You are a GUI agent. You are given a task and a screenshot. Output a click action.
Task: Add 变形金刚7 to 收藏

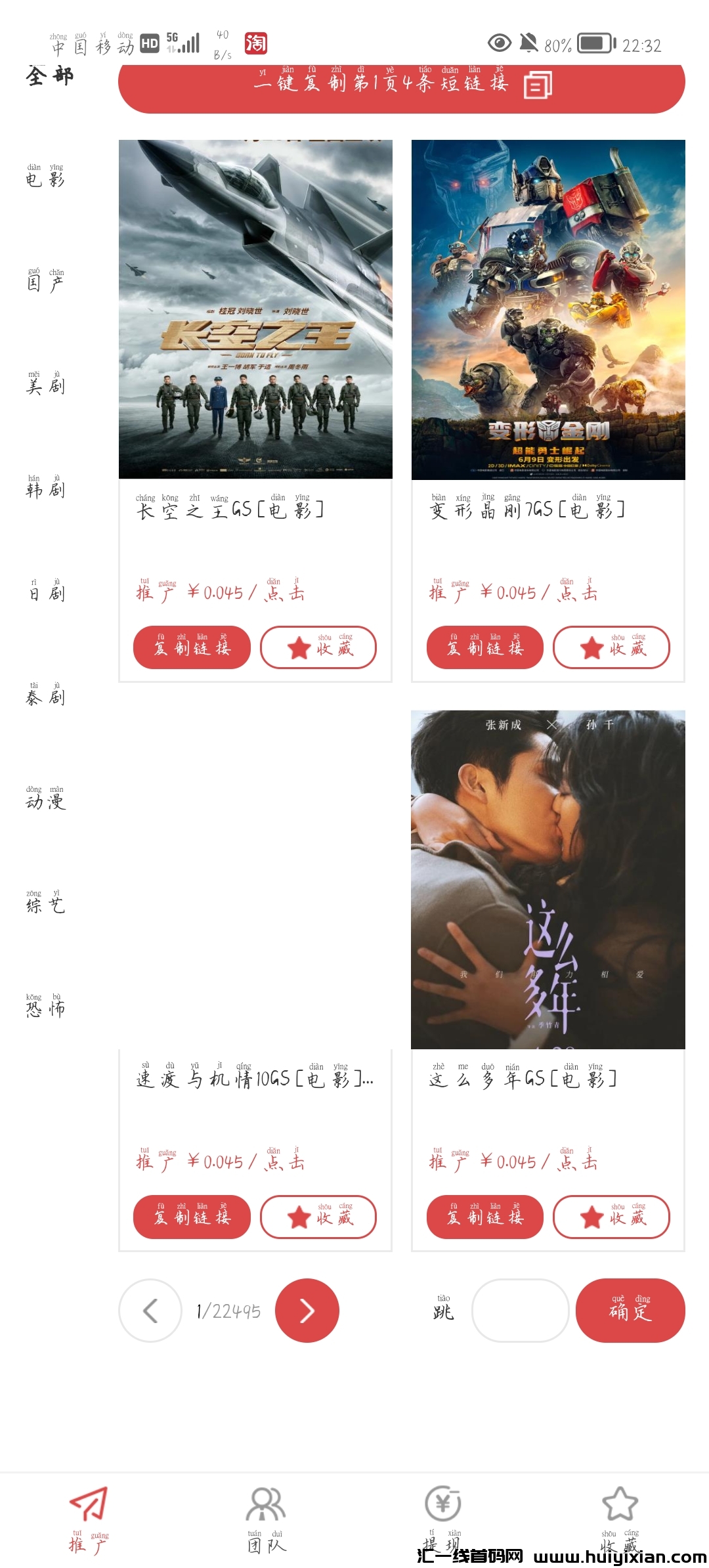(611, 647)
